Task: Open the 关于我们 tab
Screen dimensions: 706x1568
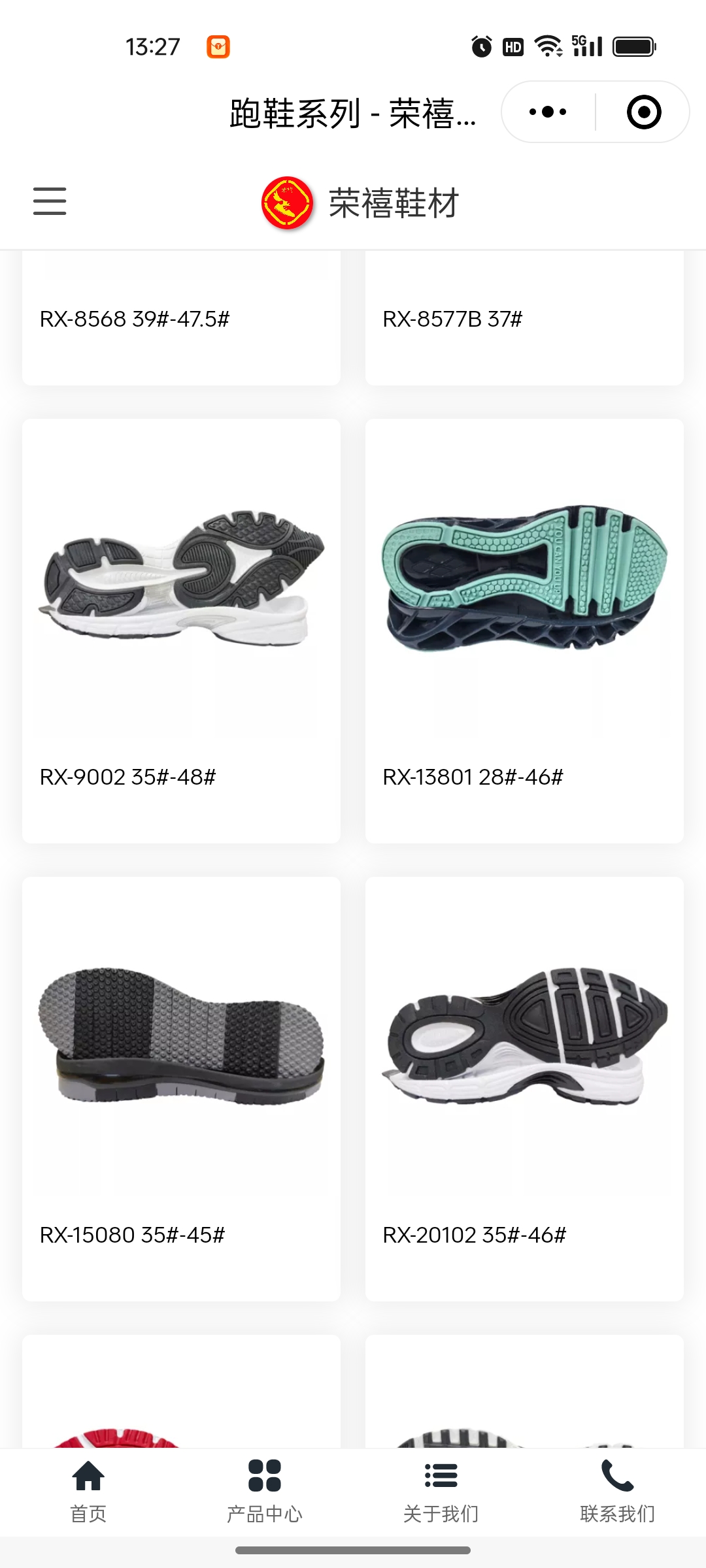Action: (441, 1492)
